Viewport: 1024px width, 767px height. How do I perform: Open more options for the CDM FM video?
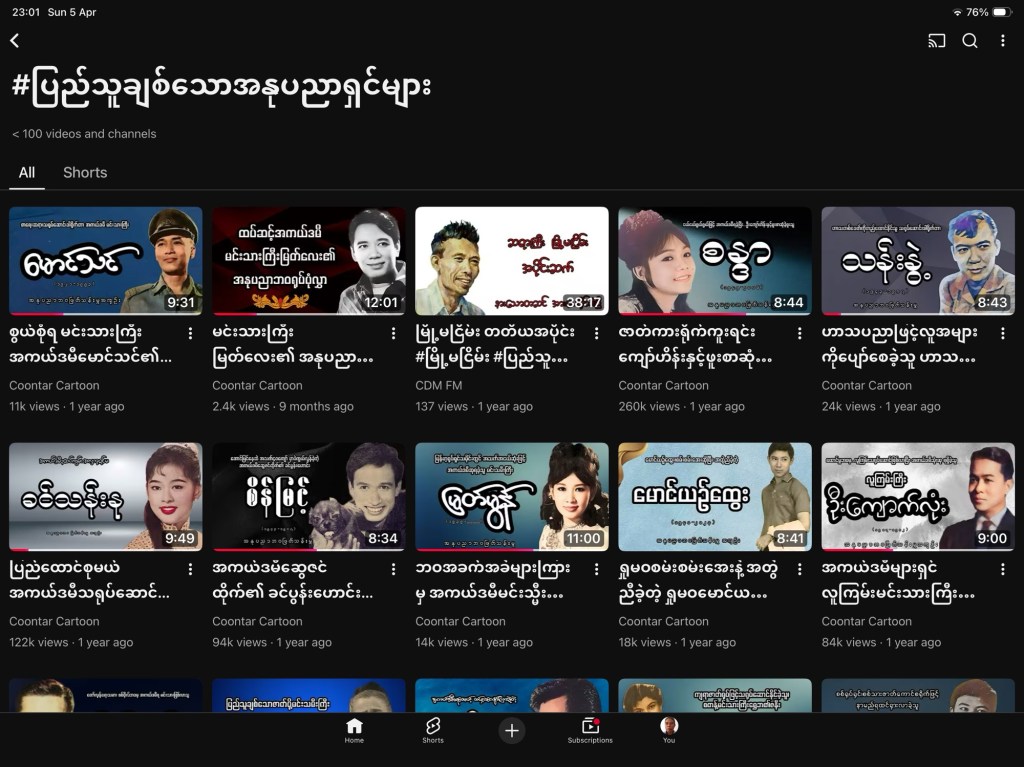click(597, 333)
